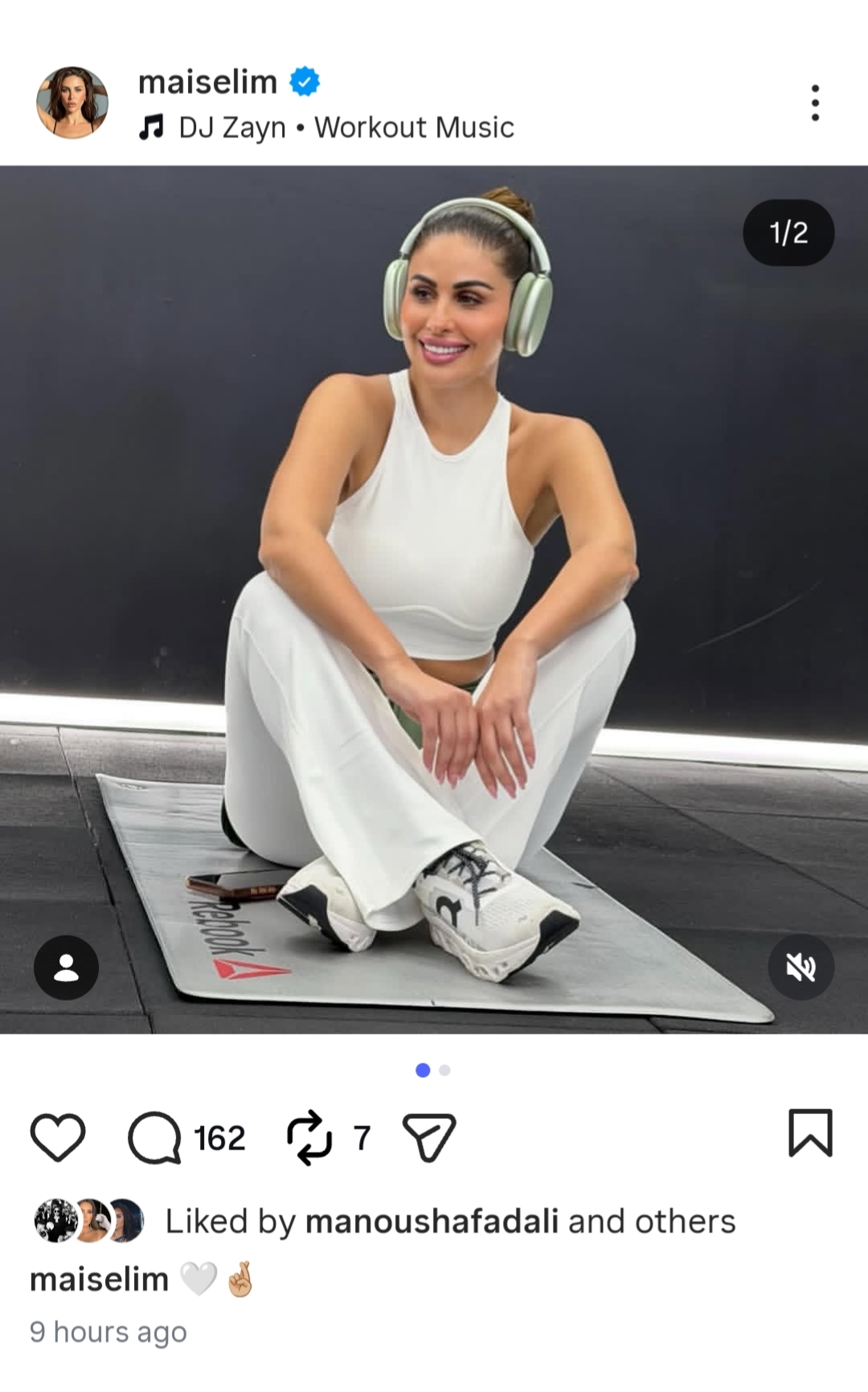Open comments on this post
The image size is (868, 1392).
point(154,1137)
